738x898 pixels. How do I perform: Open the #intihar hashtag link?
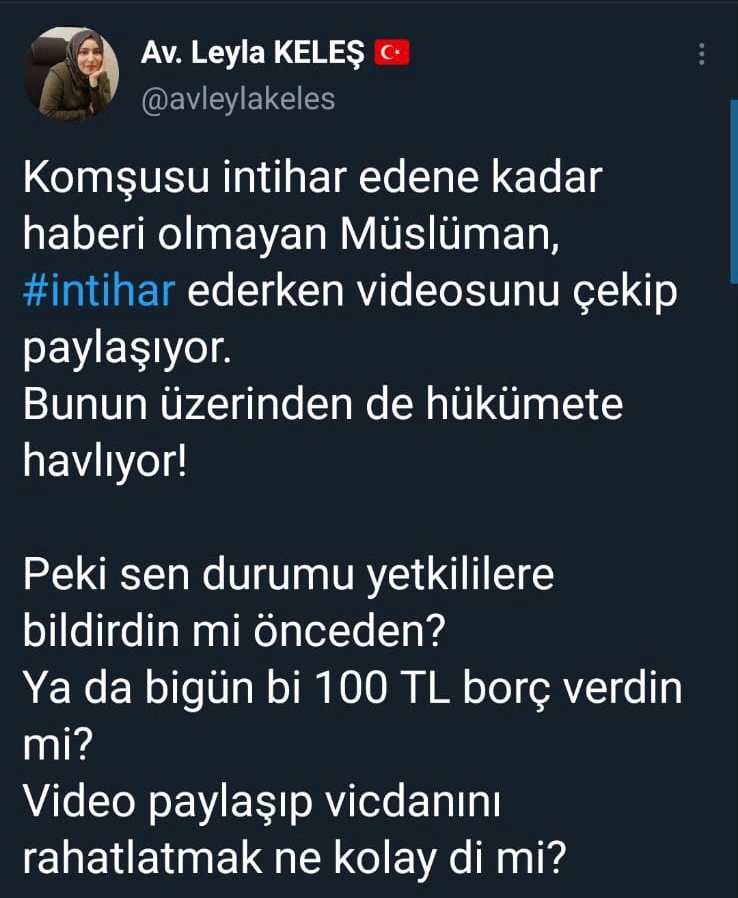[x=99, y=290]
